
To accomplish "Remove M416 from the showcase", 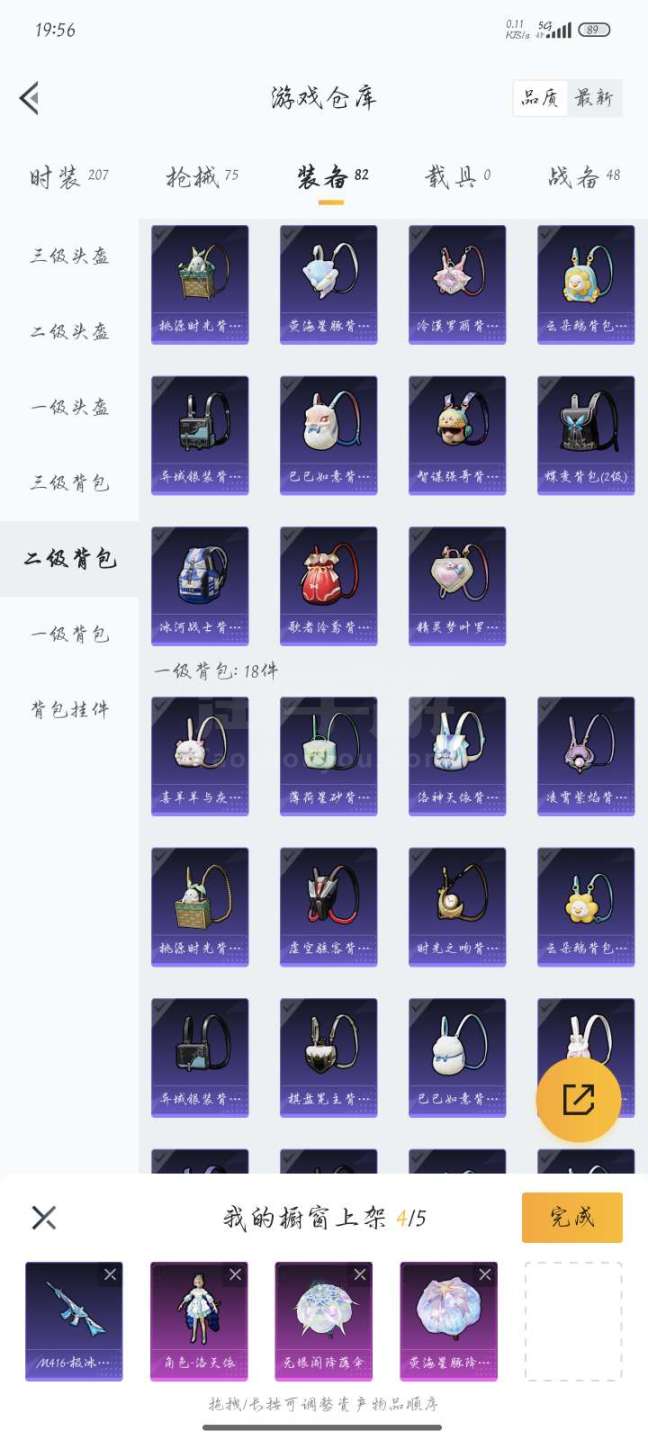I will (110, 1274).
